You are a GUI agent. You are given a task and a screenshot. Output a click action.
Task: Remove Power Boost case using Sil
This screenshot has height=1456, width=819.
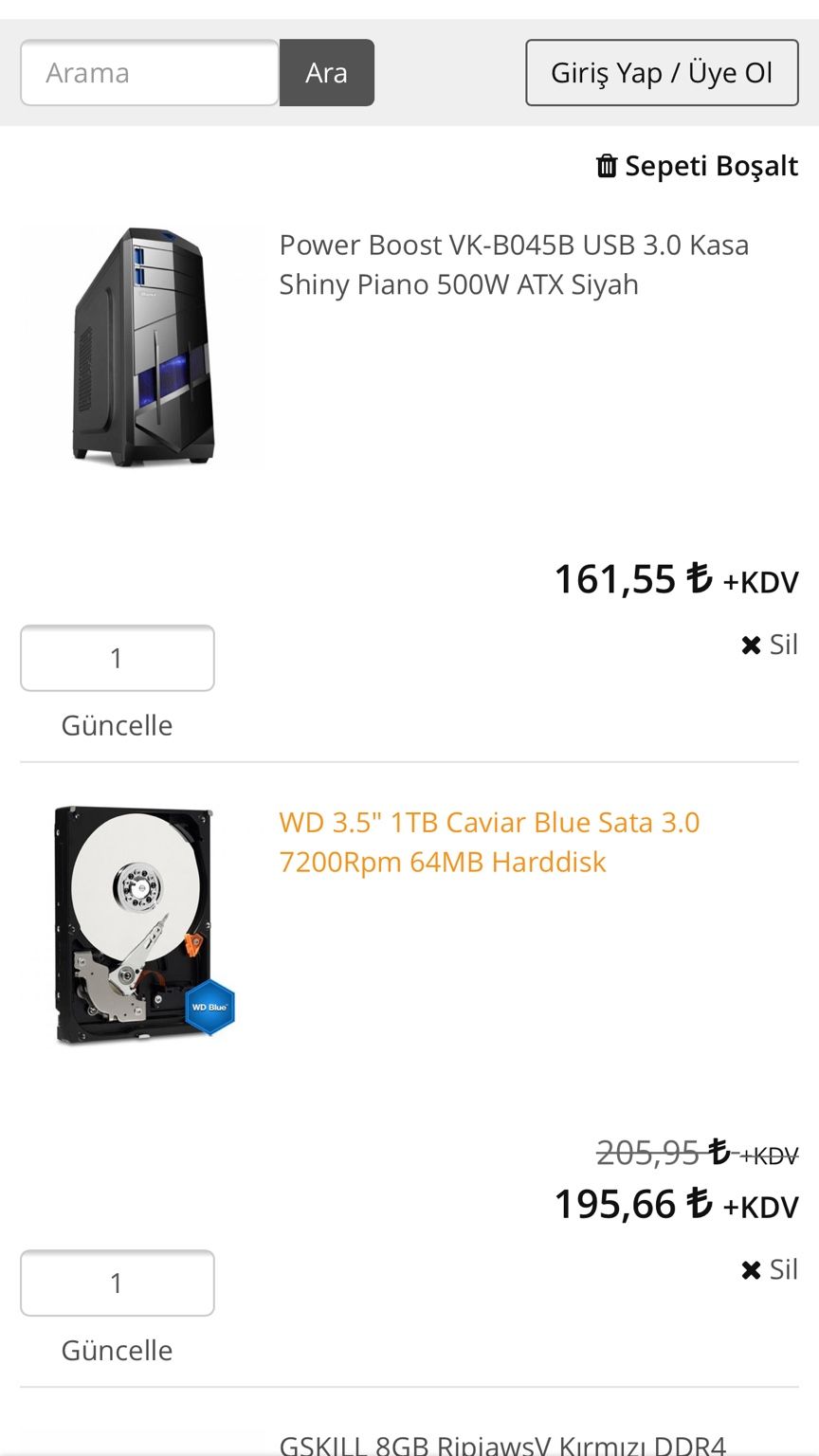tap(770, 645)
